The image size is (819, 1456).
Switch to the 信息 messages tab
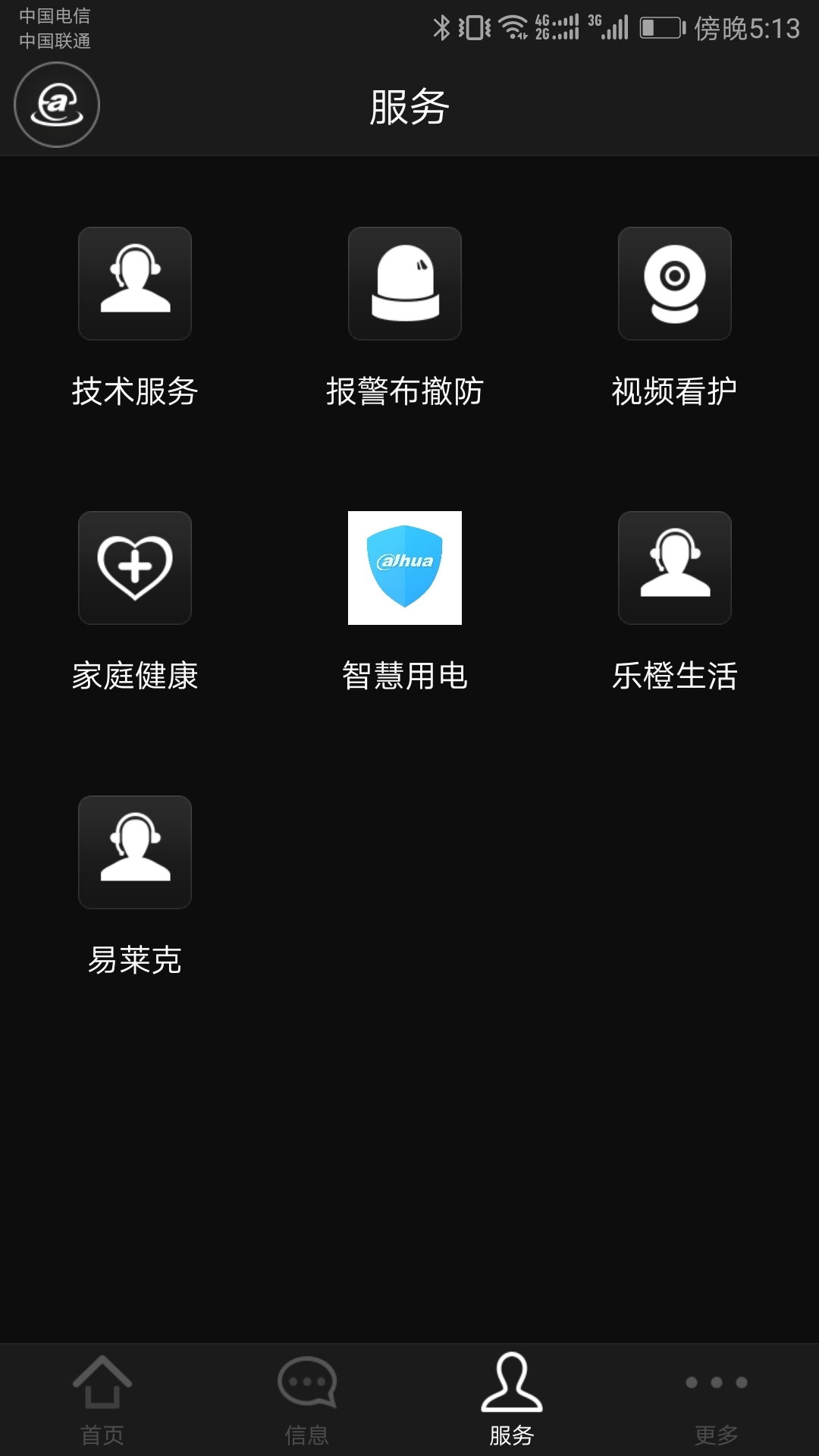[x=307, y=1400]
